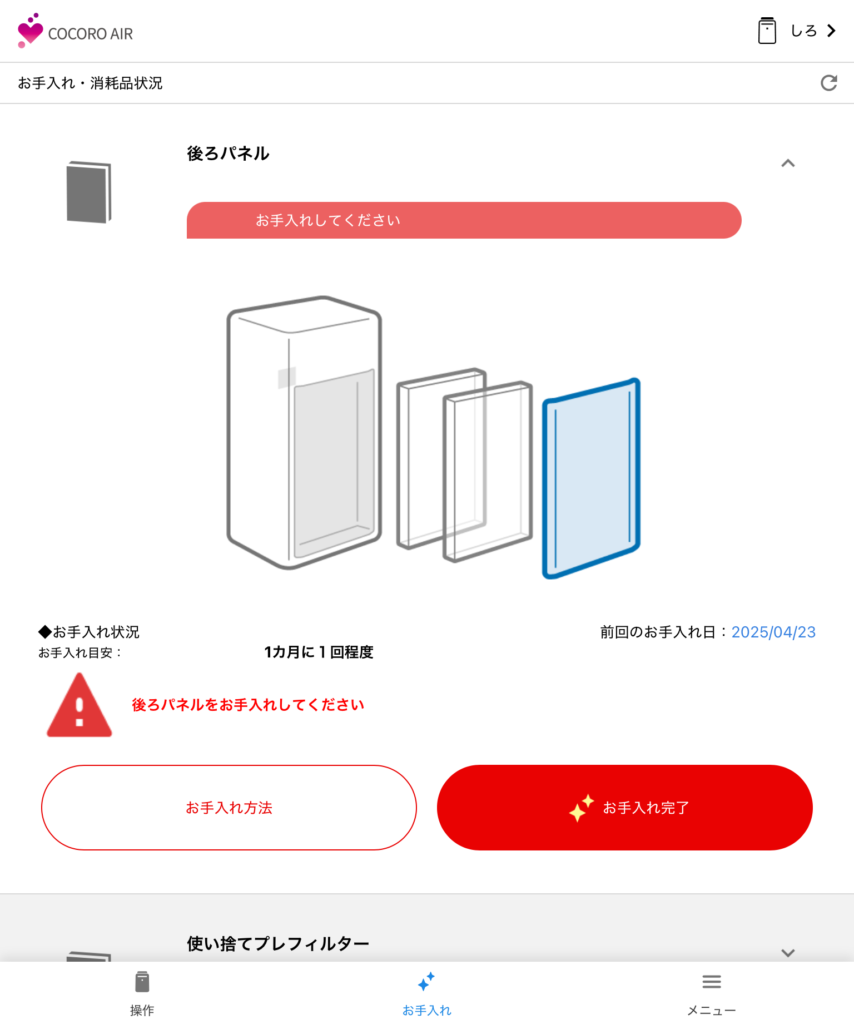Open the しろ device selector
The height and width of the screenshot is (1024, 854).
797,31
